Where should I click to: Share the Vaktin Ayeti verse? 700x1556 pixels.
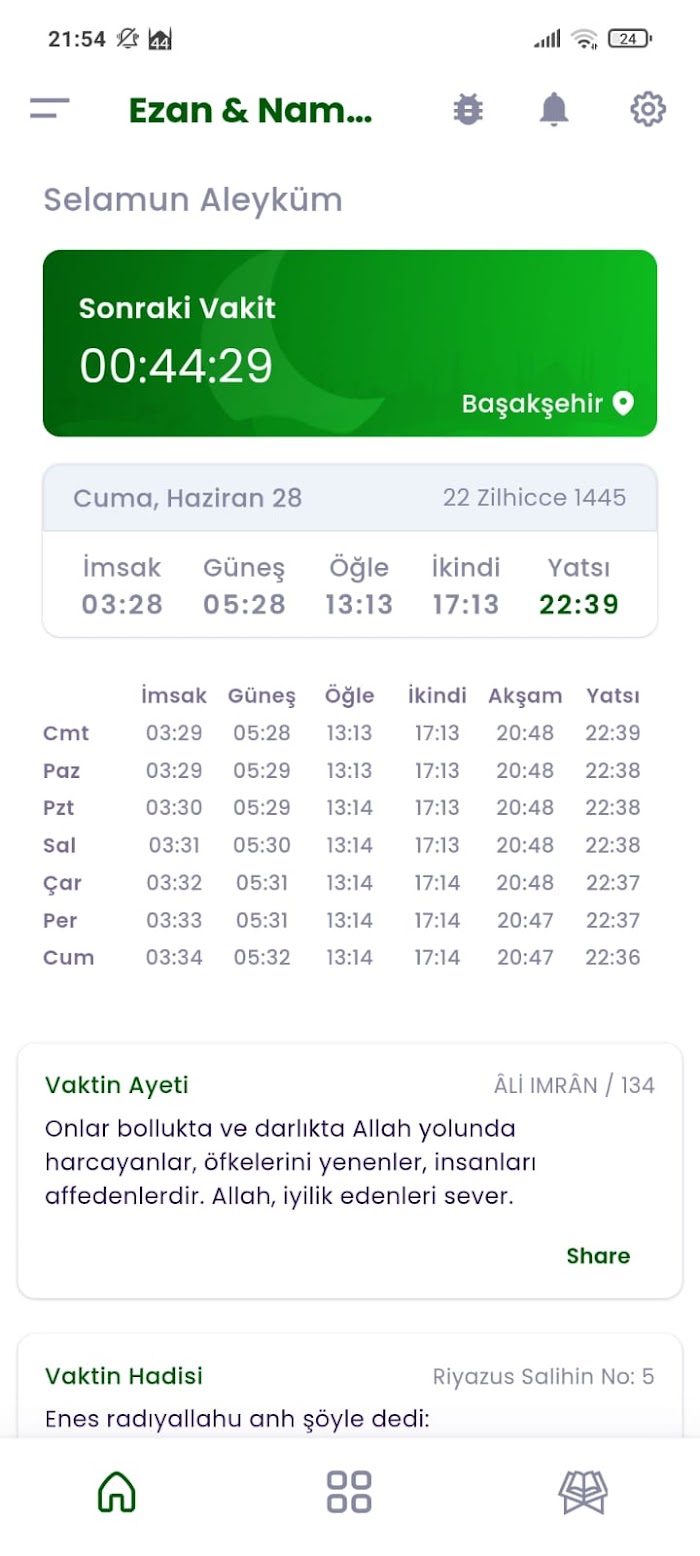tap(598, 1256)
